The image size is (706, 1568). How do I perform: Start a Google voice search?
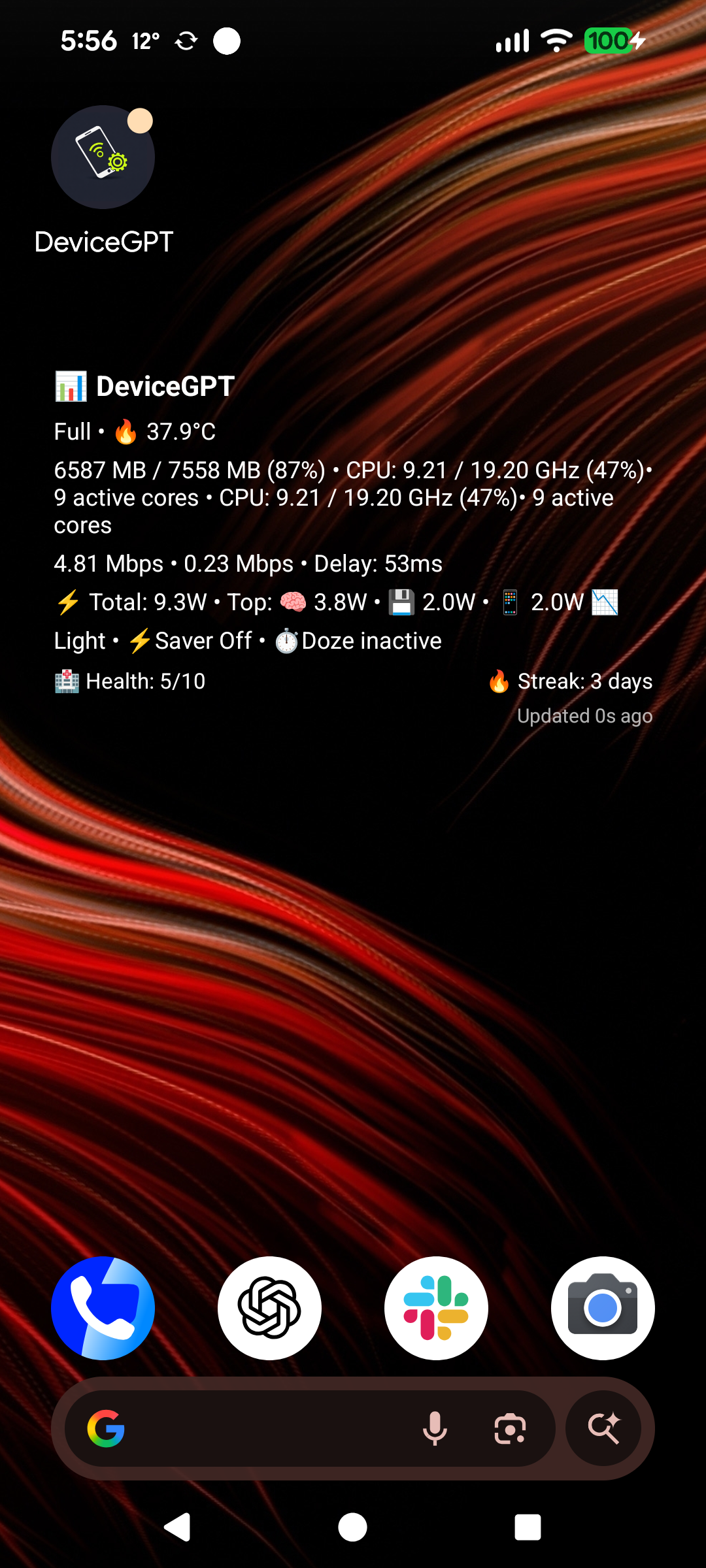click(435, 1428)
